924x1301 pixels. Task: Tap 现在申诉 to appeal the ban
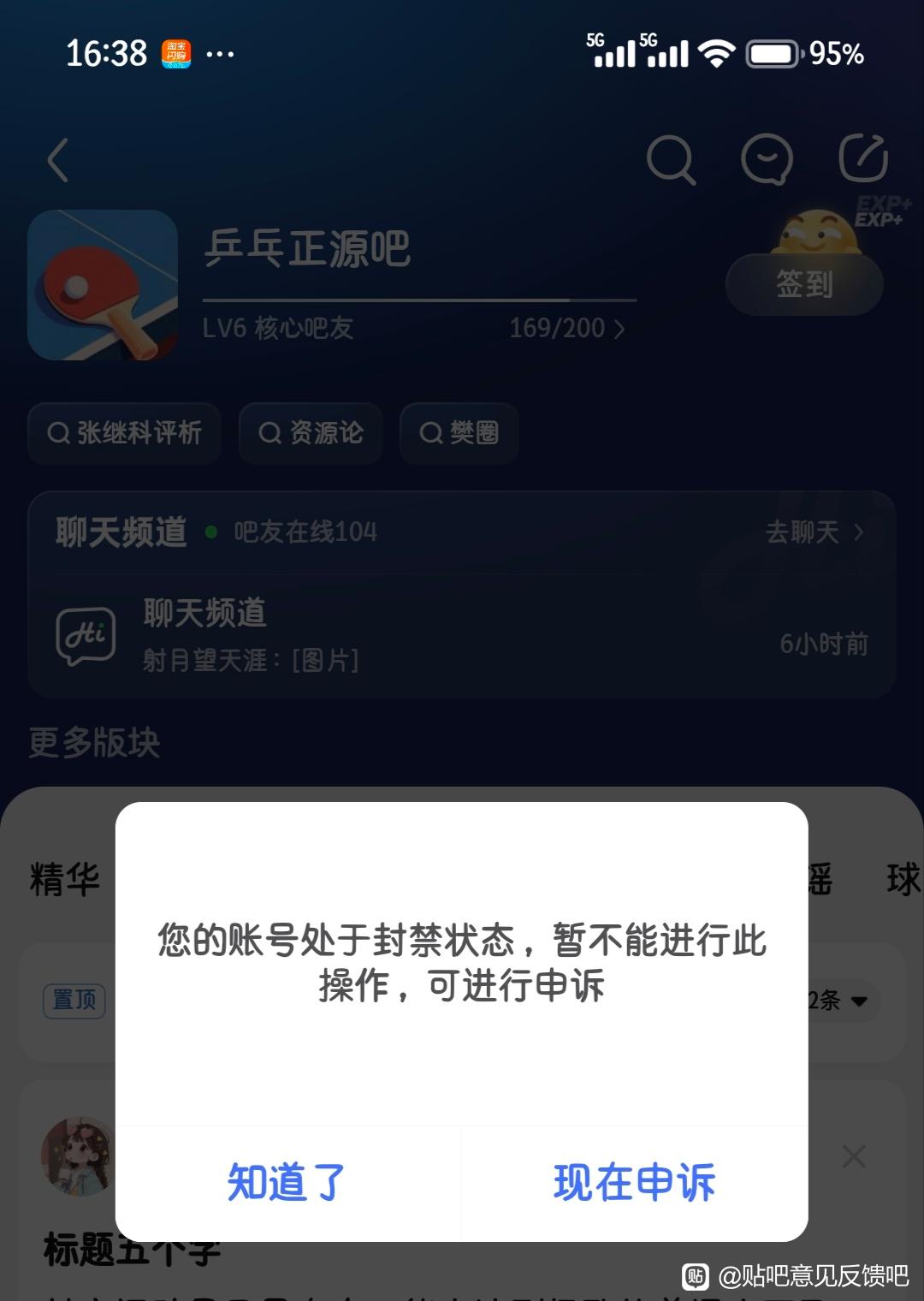click(x=634, y=1183)
